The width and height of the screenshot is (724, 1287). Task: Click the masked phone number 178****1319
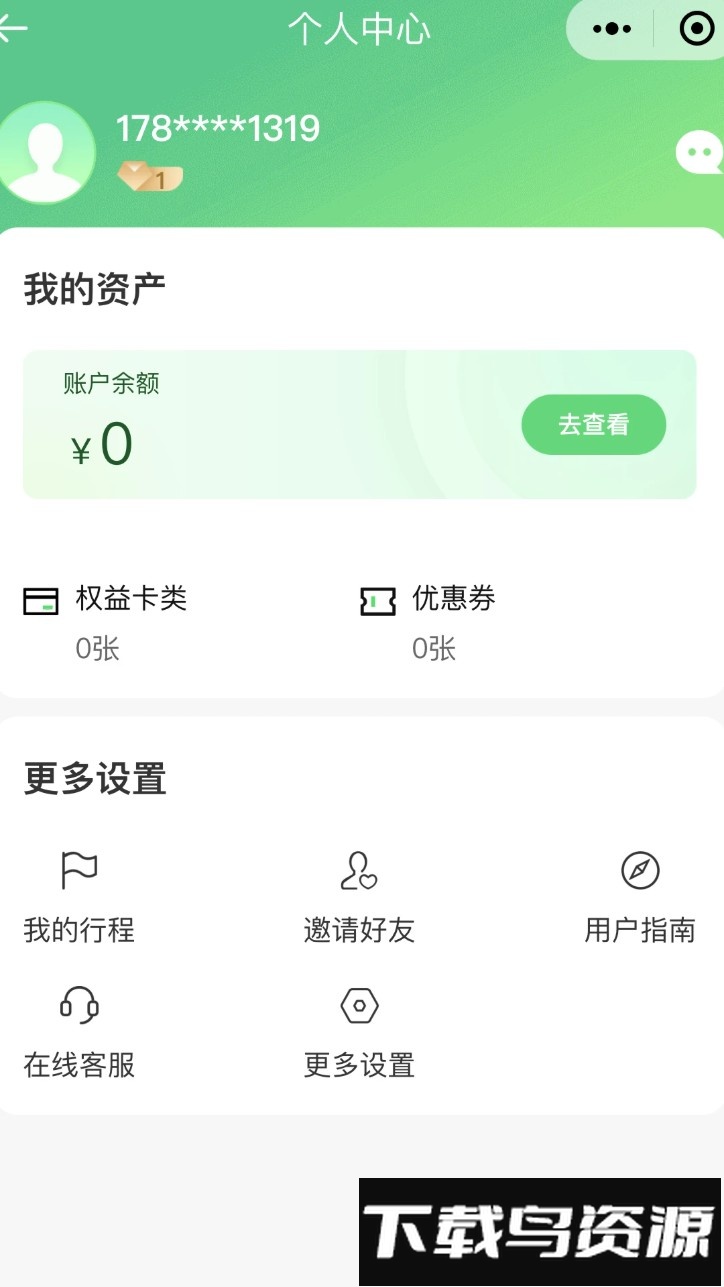tap(217, 128)
